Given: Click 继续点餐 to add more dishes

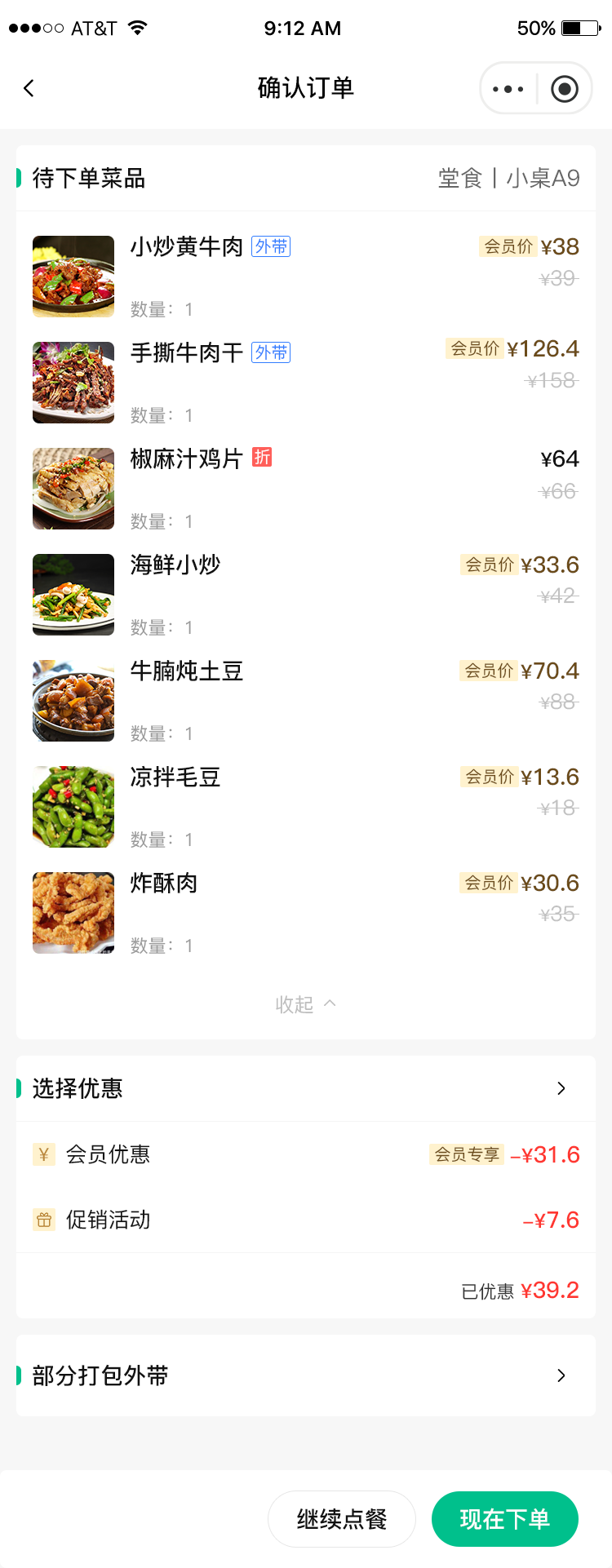Looking at the screenshot, I should click(342, 1518).
